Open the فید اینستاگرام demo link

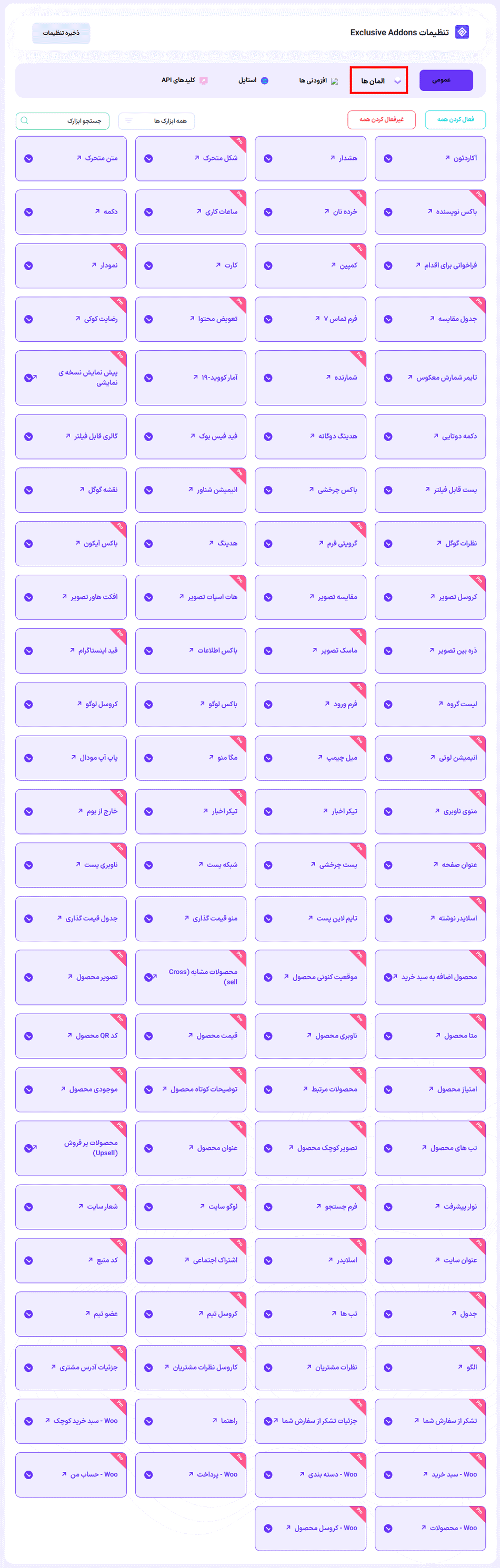(x=72, y=650)
